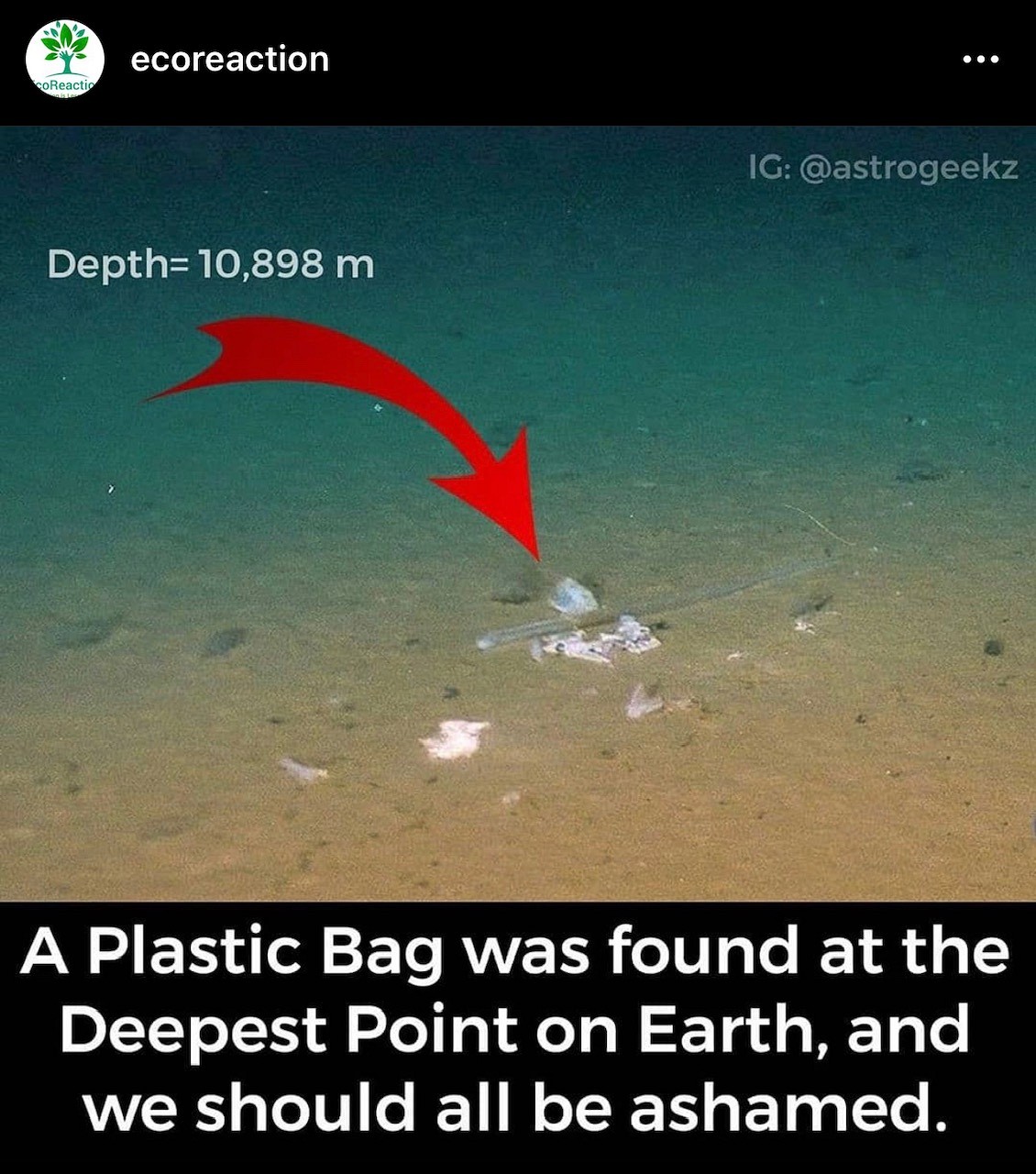Open the post's three-dot options menu

[980, 60]
